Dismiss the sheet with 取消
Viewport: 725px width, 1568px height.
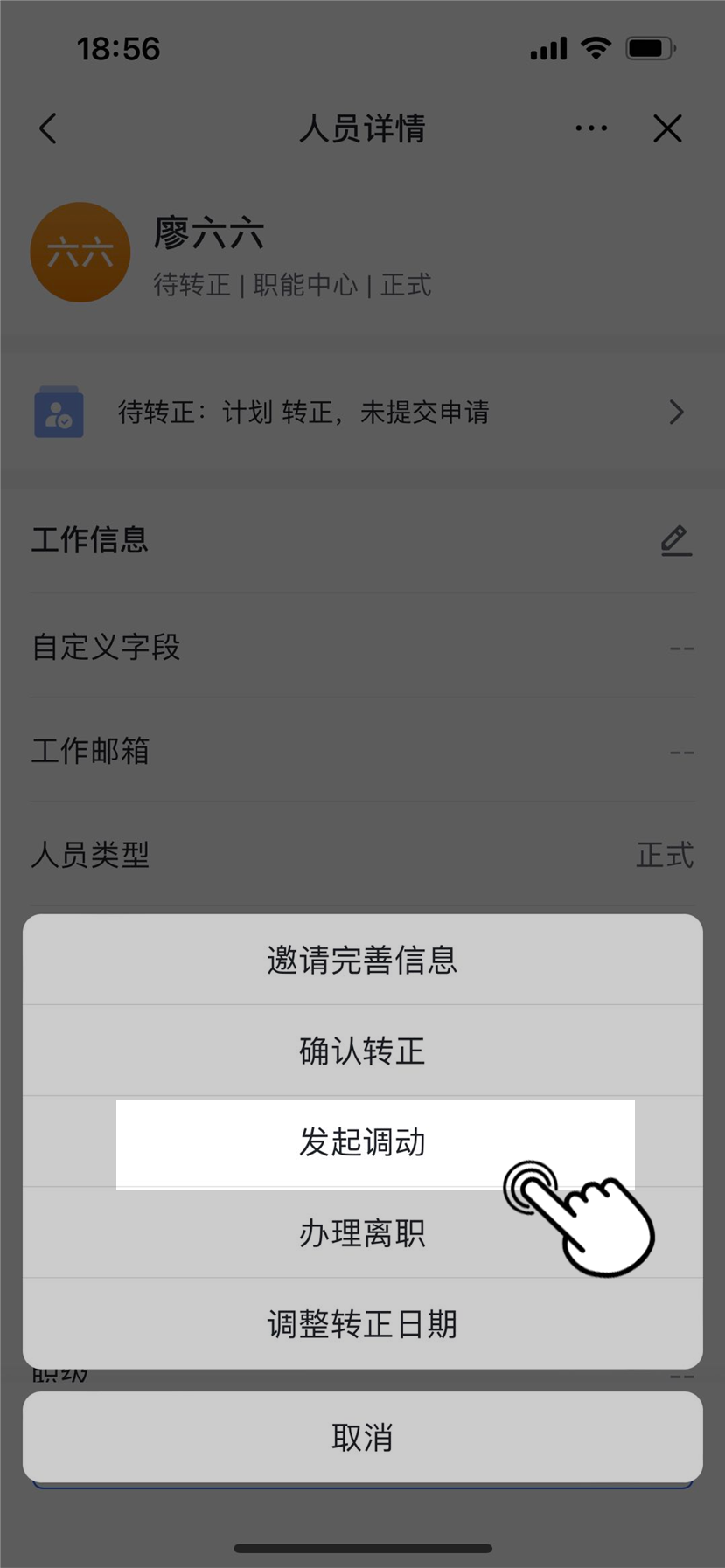[x=362, y=1437]
